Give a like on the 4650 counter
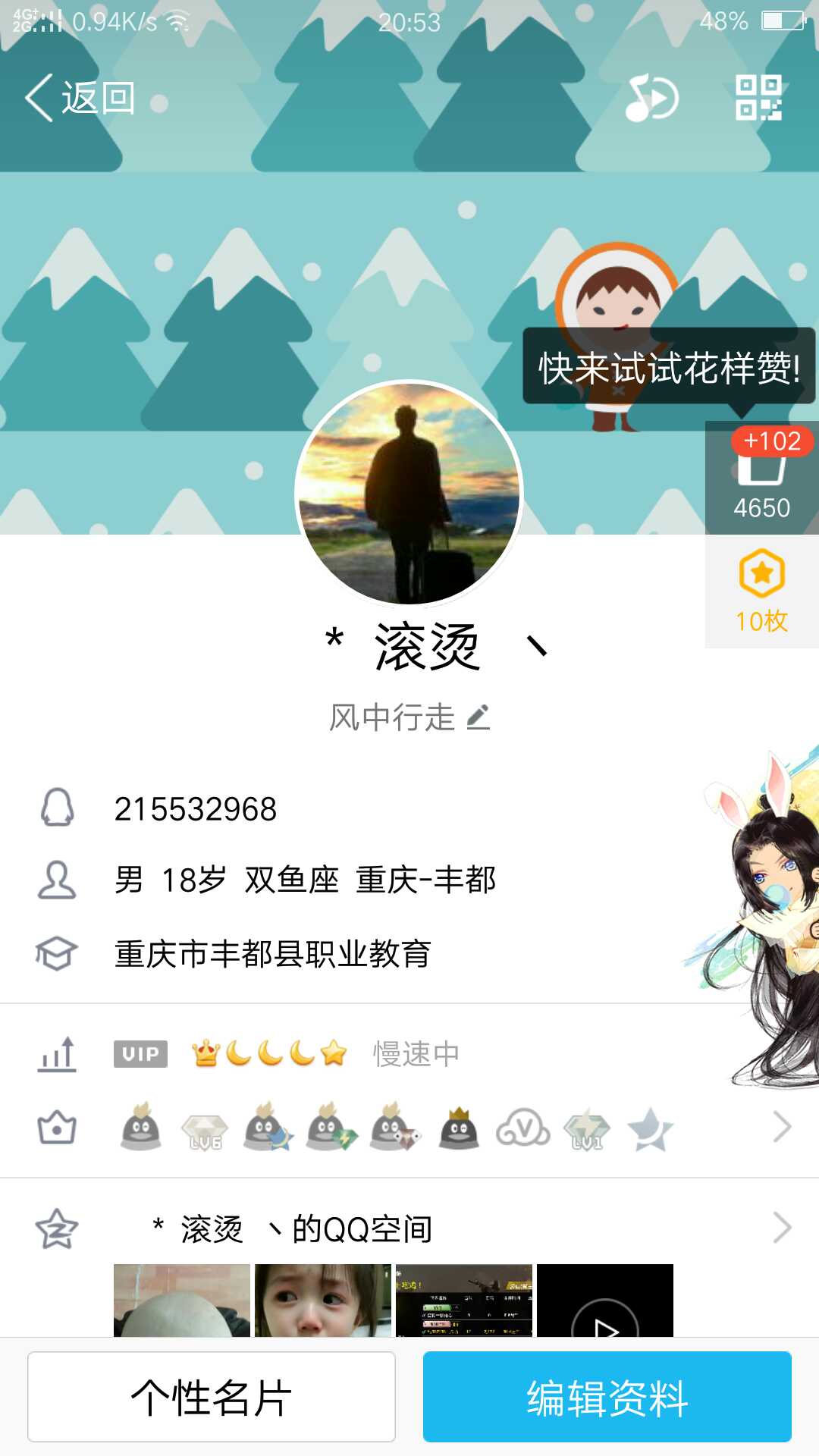This screenshot has height=1456, width=819. coord(762,478)
